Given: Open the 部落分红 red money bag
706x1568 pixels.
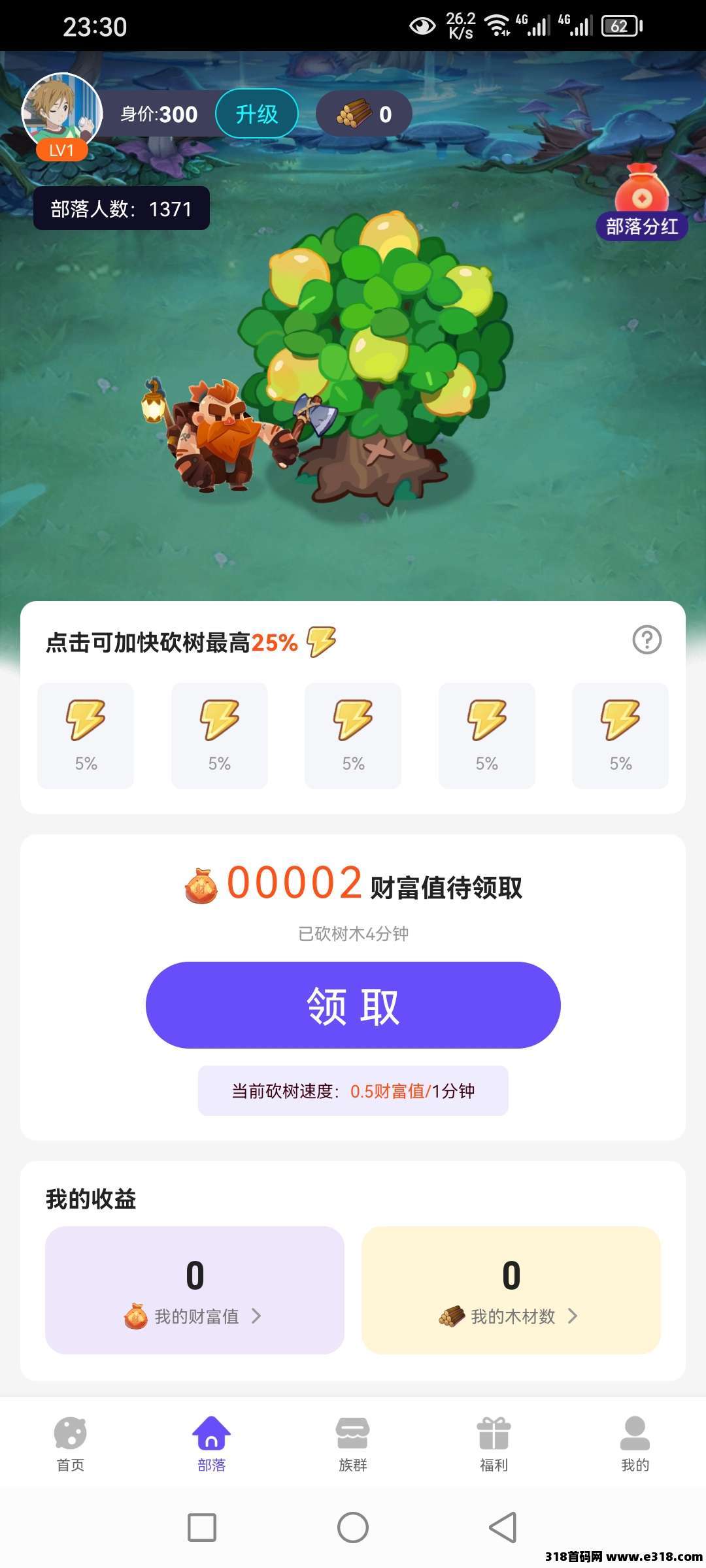Looking at the screenshot, I should pos(643,196).
